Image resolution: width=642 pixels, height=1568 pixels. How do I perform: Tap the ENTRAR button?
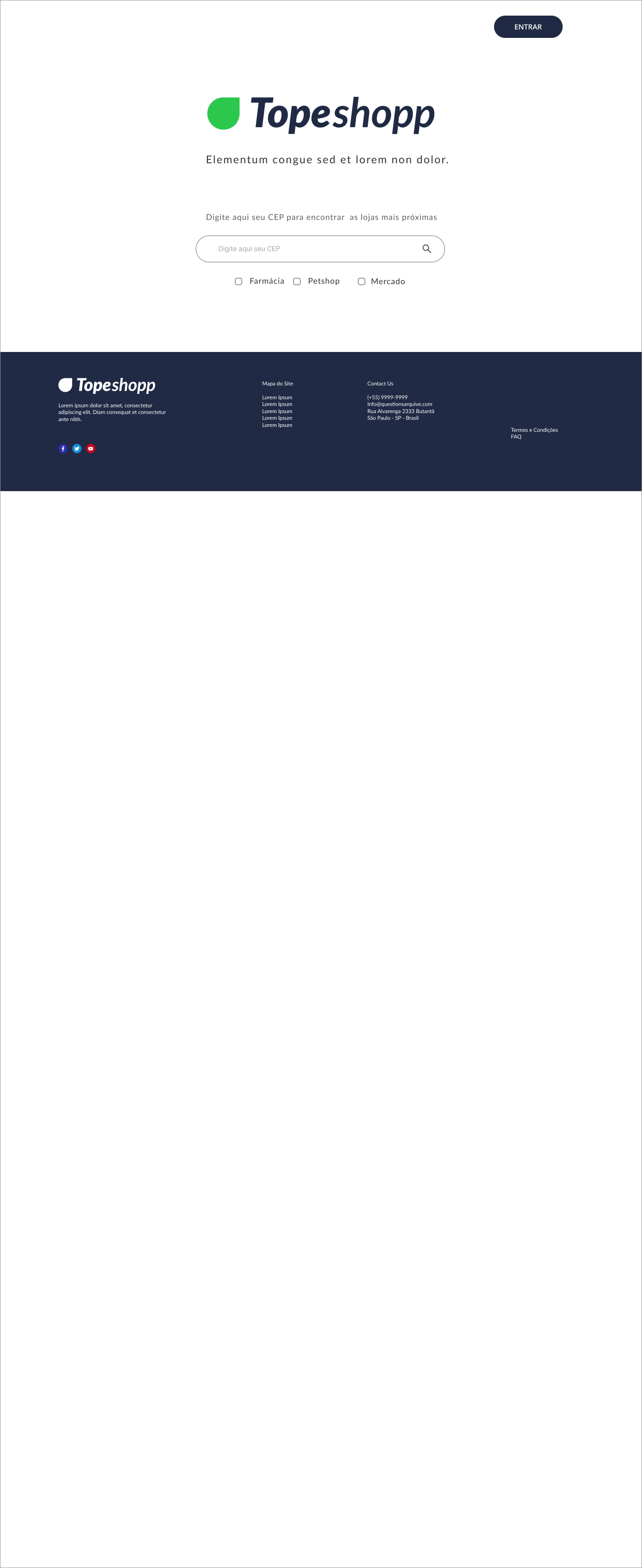tap(527, 27)
